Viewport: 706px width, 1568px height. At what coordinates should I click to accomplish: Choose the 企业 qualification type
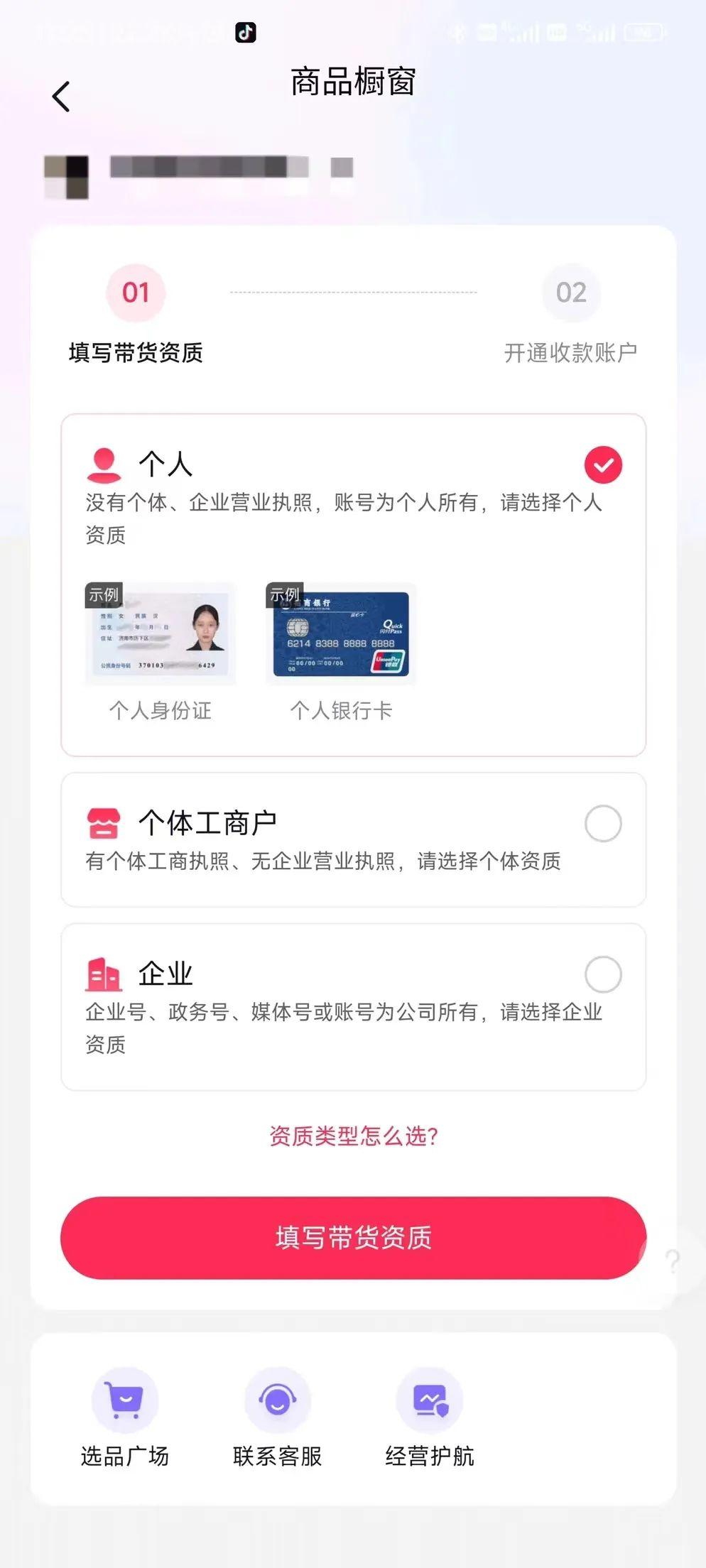tap(602, 974)
